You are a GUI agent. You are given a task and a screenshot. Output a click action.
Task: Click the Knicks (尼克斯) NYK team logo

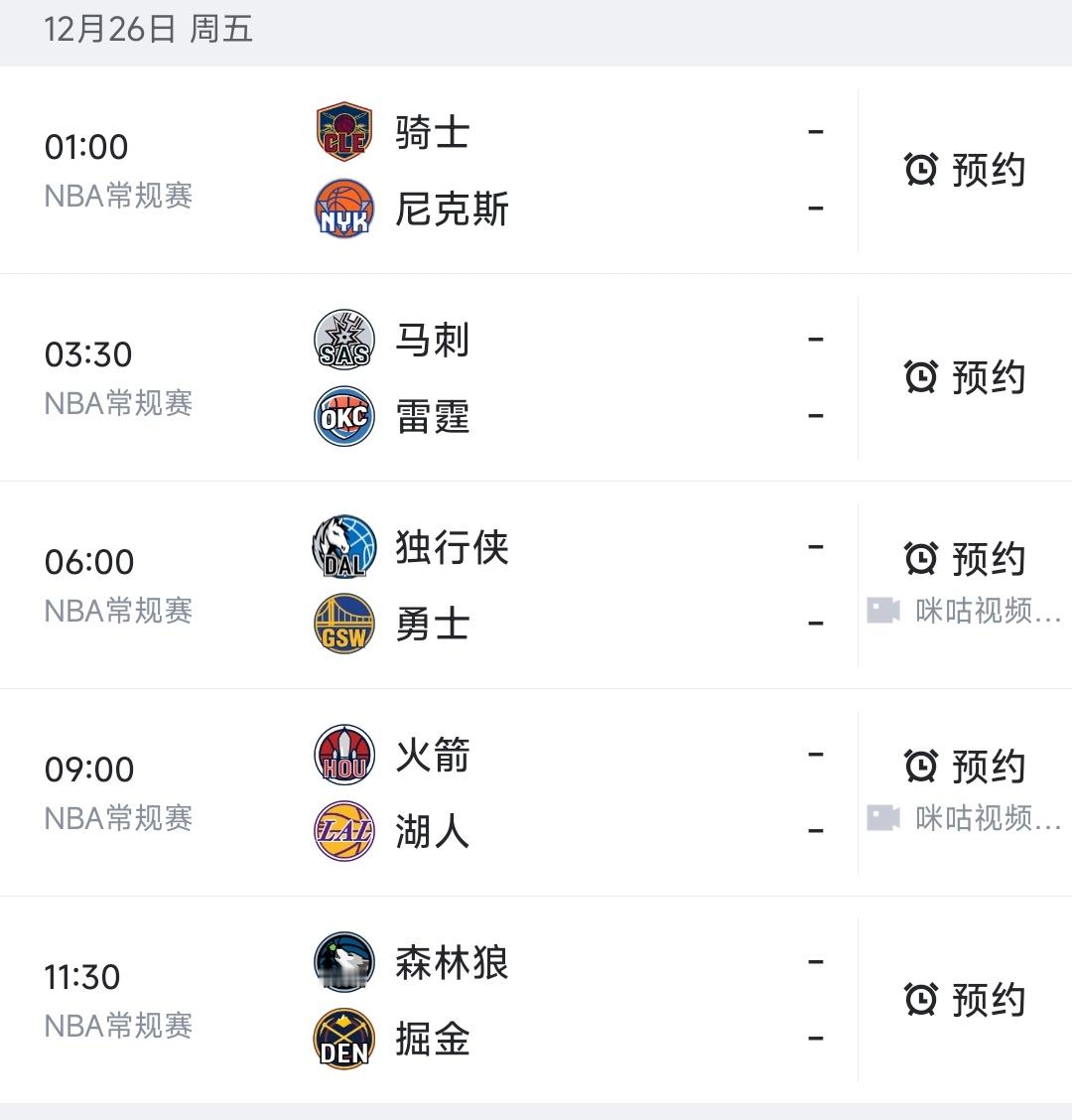pos(342,210)
